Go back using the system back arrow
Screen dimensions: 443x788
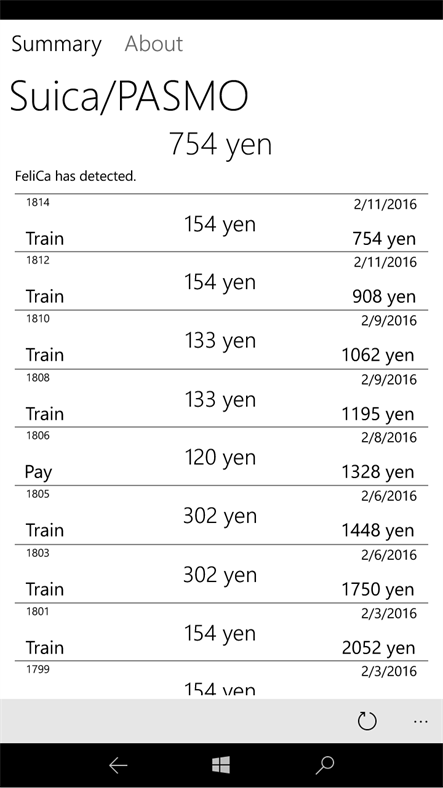118,765
